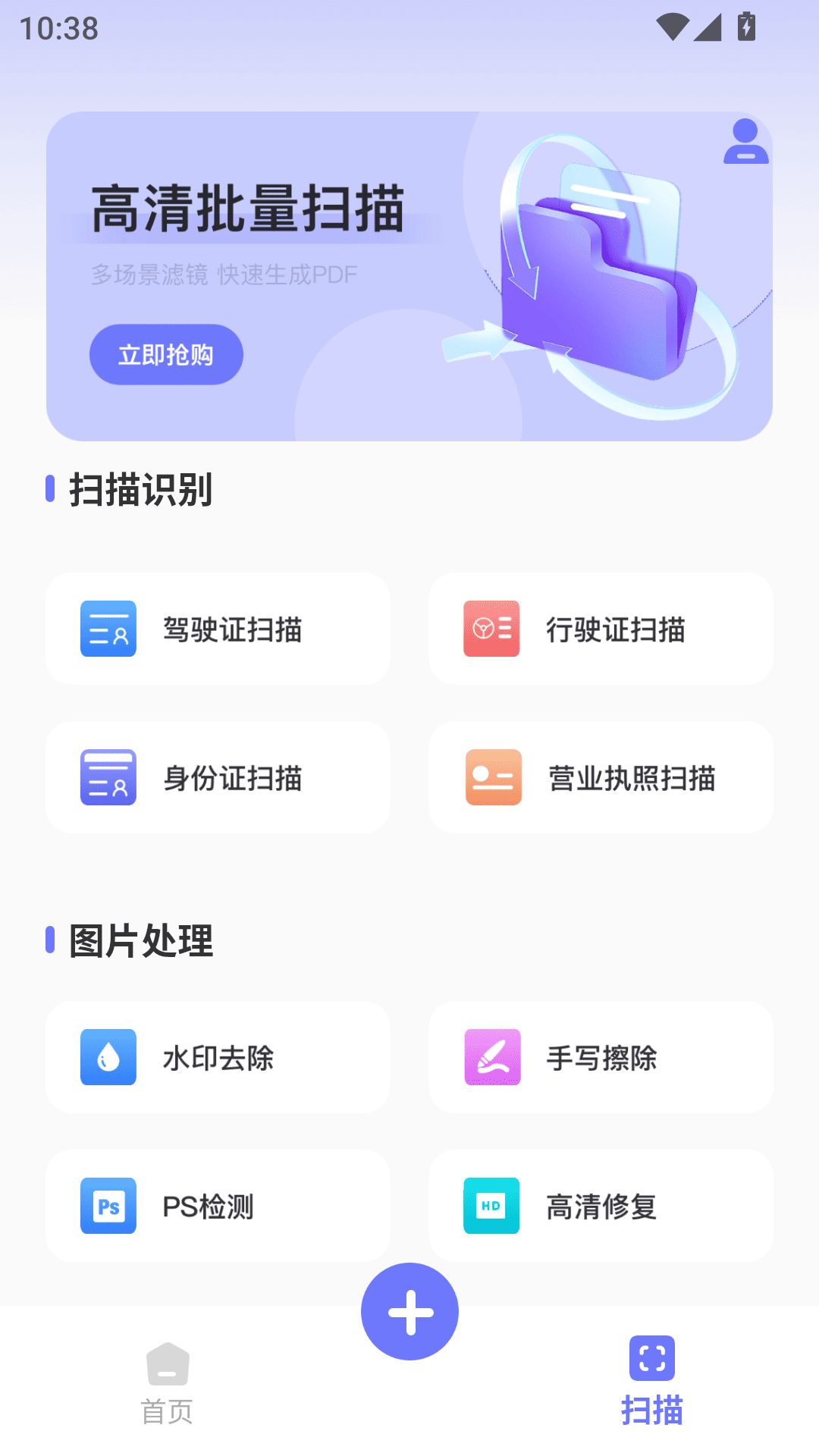Select the 水印去除 watermark removal icon

(x=107, y=1058)
